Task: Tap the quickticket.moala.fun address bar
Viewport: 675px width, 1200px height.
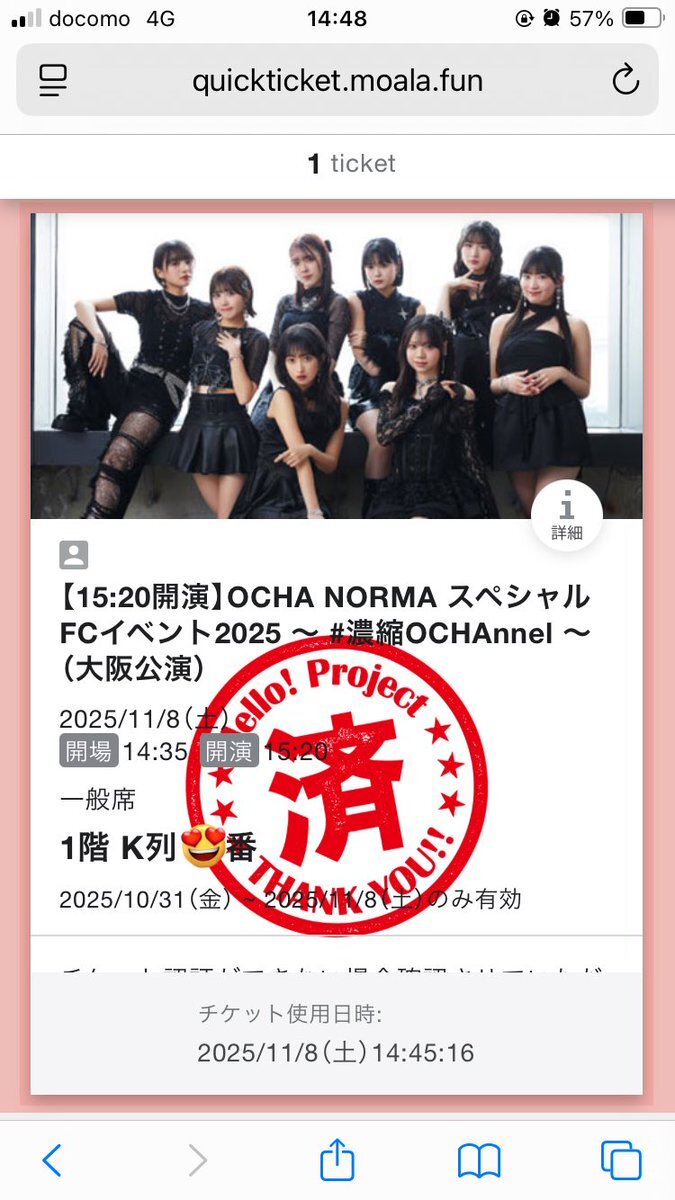Action: [337, 80]
